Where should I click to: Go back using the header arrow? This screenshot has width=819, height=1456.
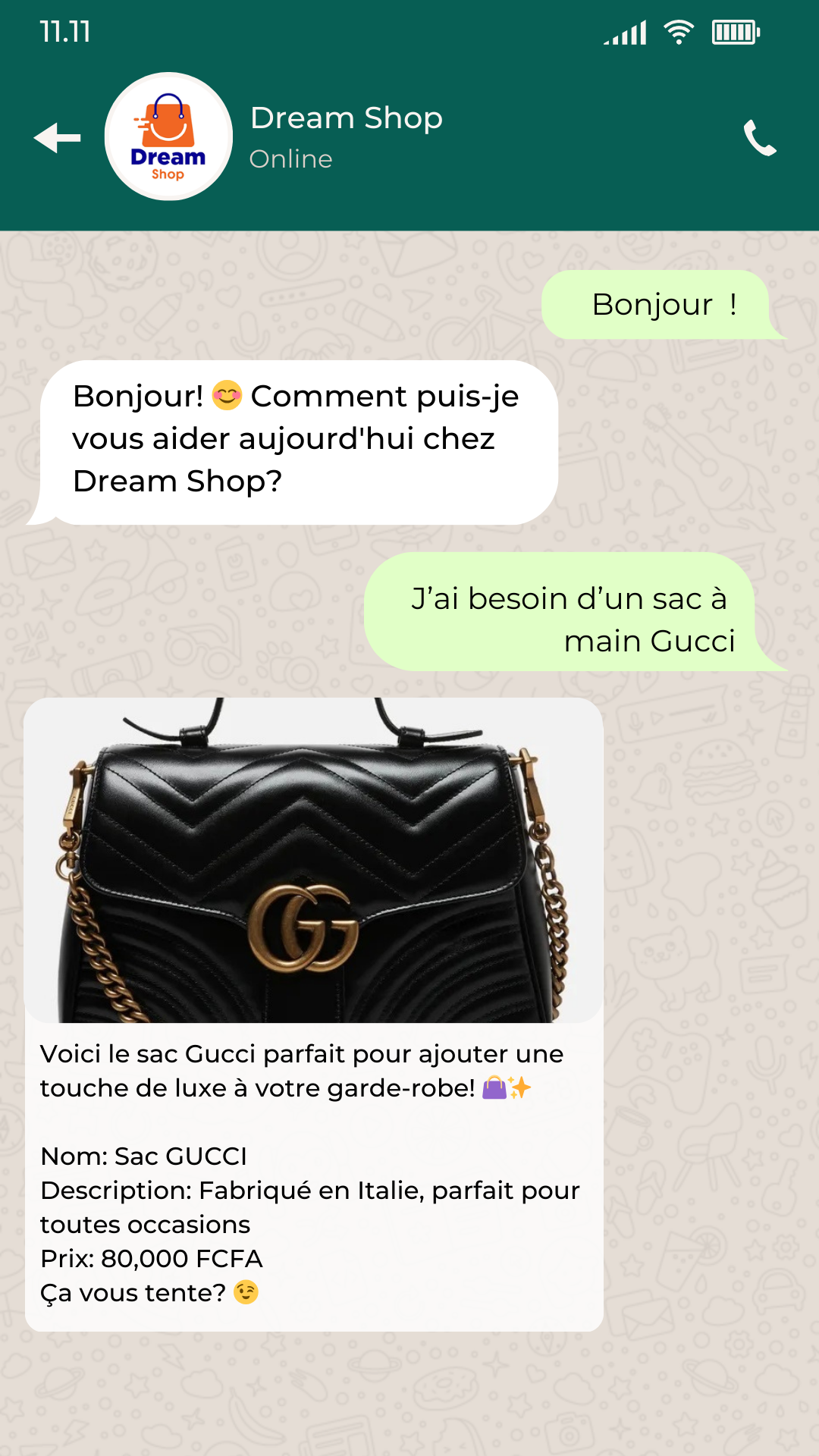pyautogui.click(x=58, y=138)
